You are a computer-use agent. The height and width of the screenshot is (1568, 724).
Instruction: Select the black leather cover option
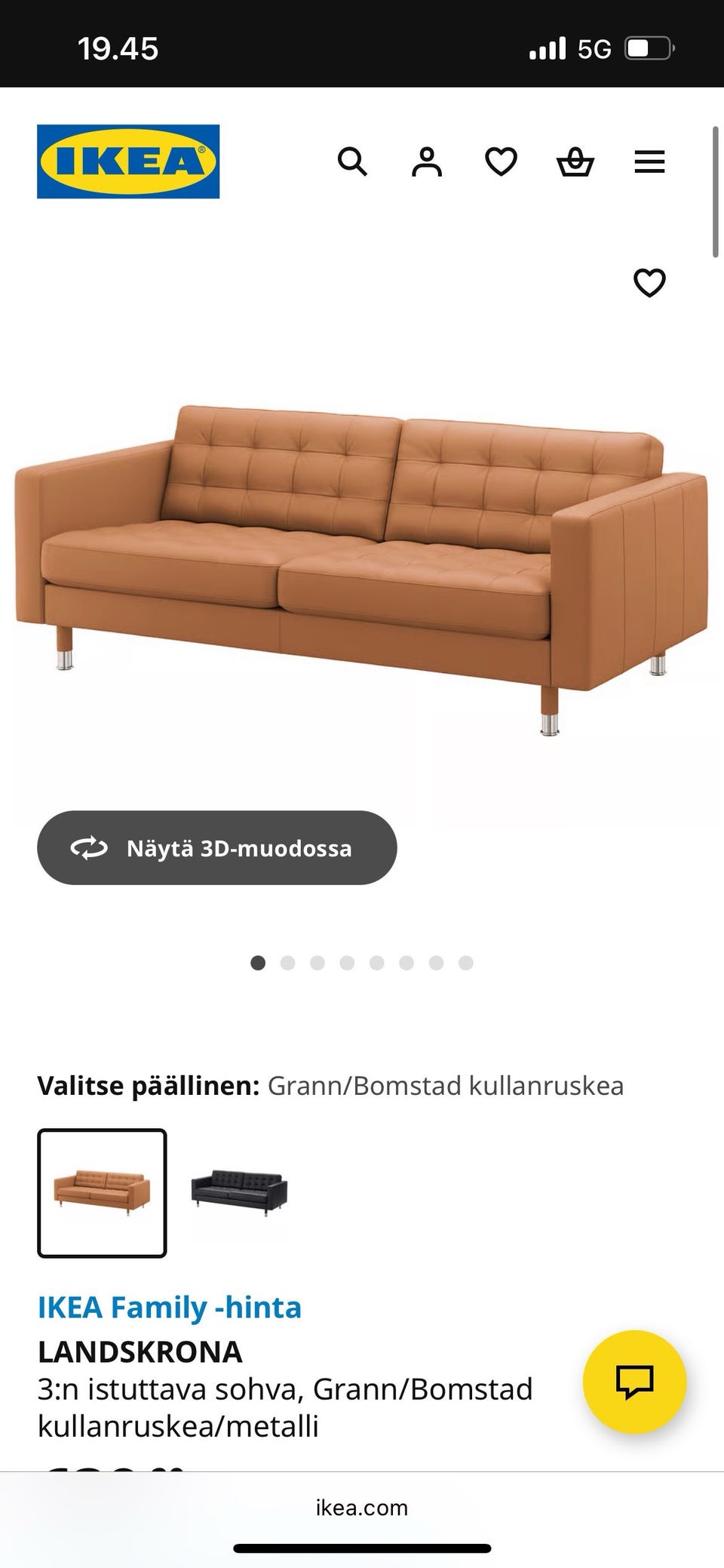point(238,1192)
